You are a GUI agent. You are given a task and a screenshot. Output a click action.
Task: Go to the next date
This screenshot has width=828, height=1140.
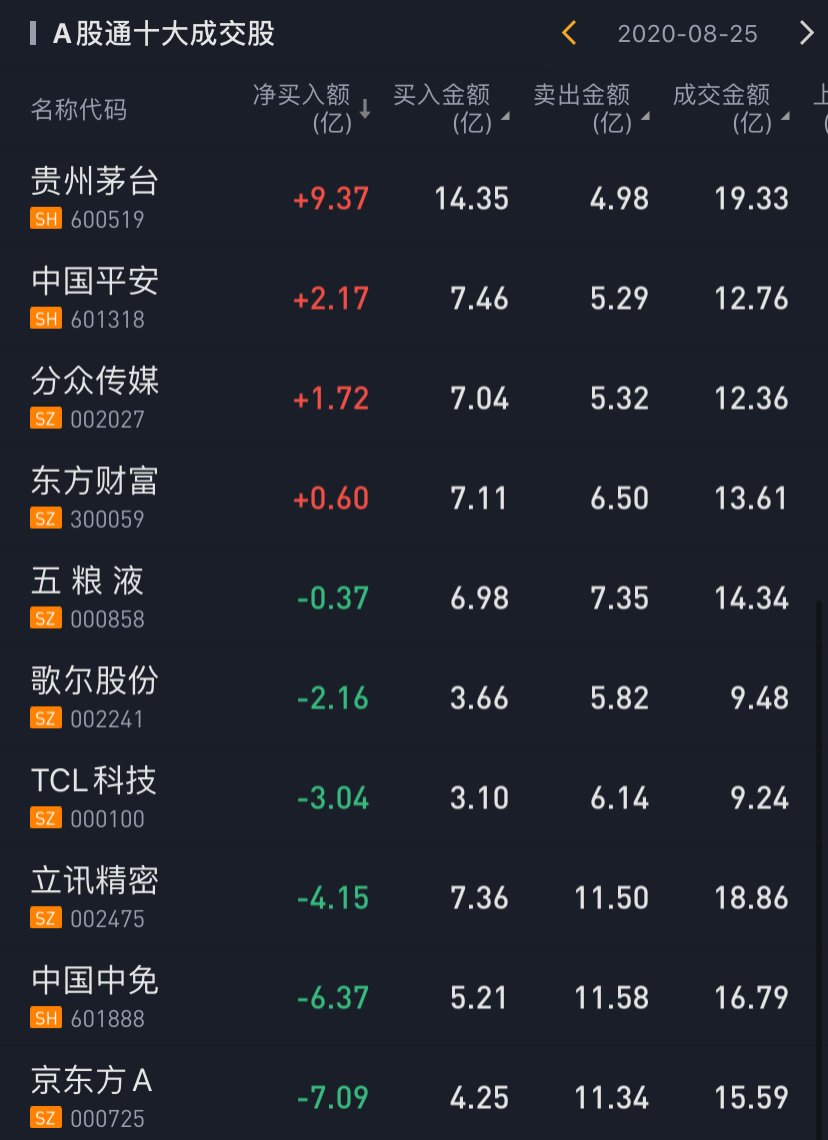pos(806,34)
